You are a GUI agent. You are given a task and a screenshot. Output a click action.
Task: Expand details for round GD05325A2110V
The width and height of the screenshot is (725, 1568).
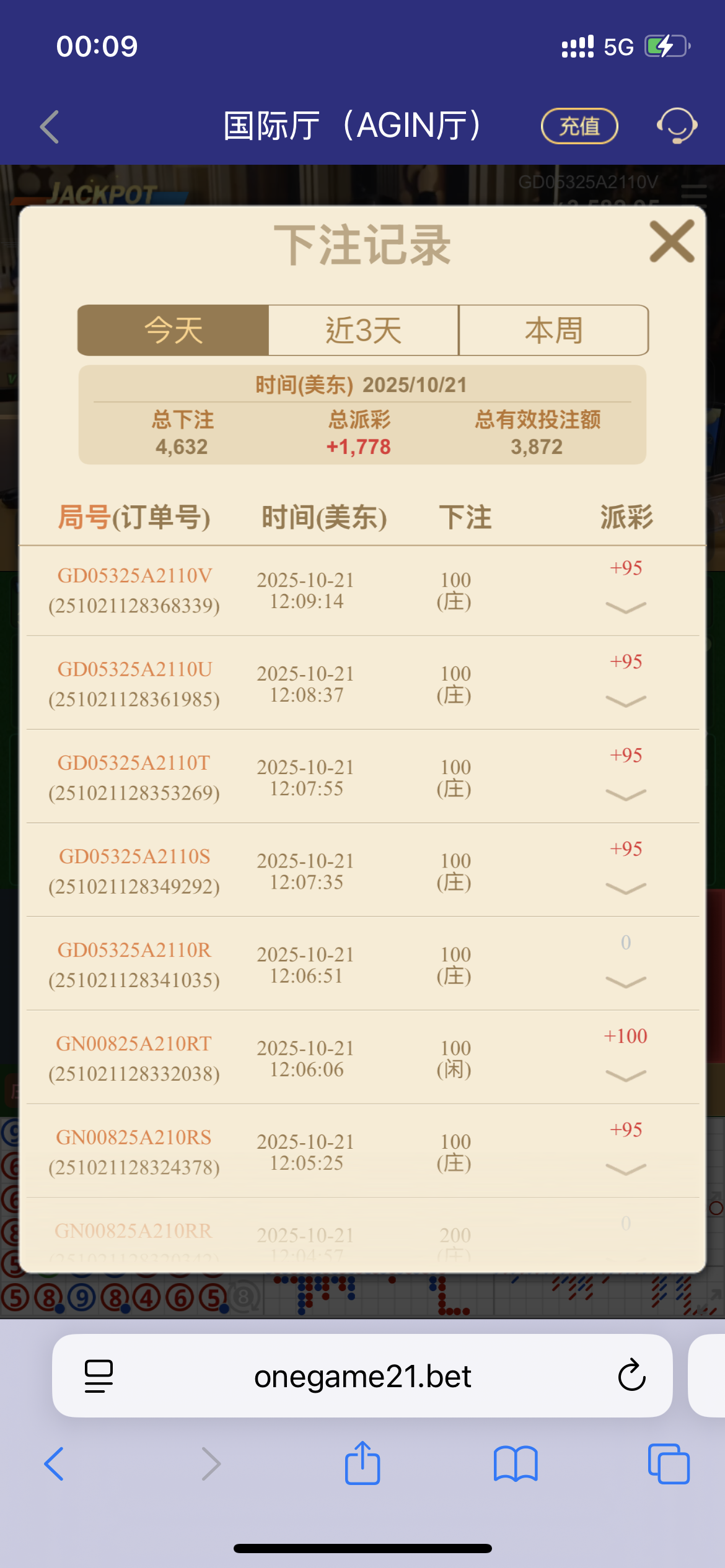click(626, 608)
